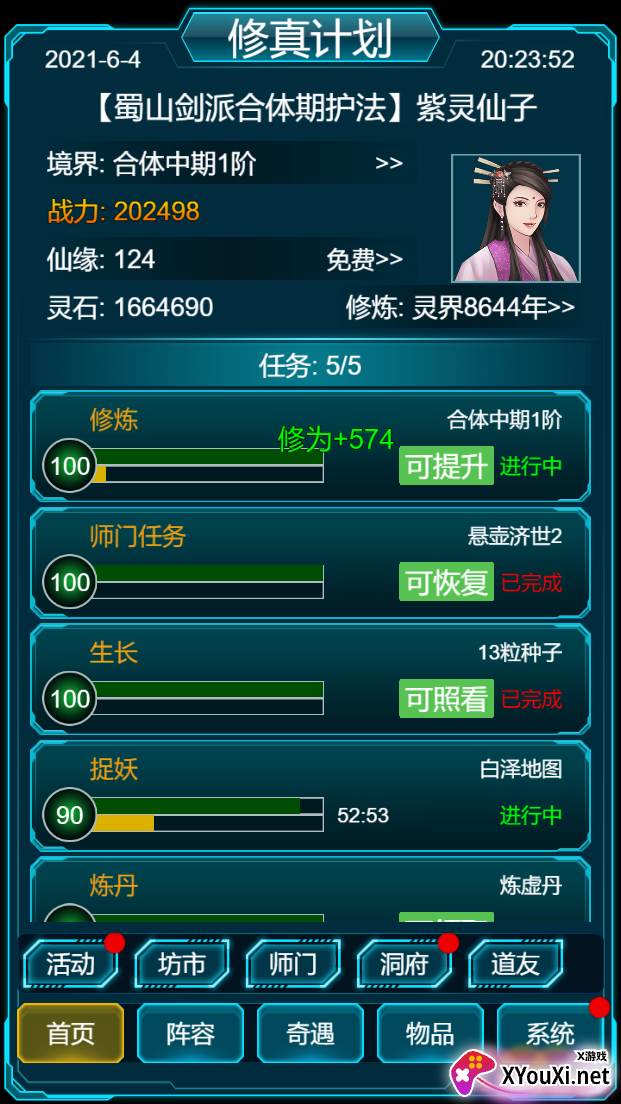Tap the 紫灵仙子 character portrait

point(515,218)
